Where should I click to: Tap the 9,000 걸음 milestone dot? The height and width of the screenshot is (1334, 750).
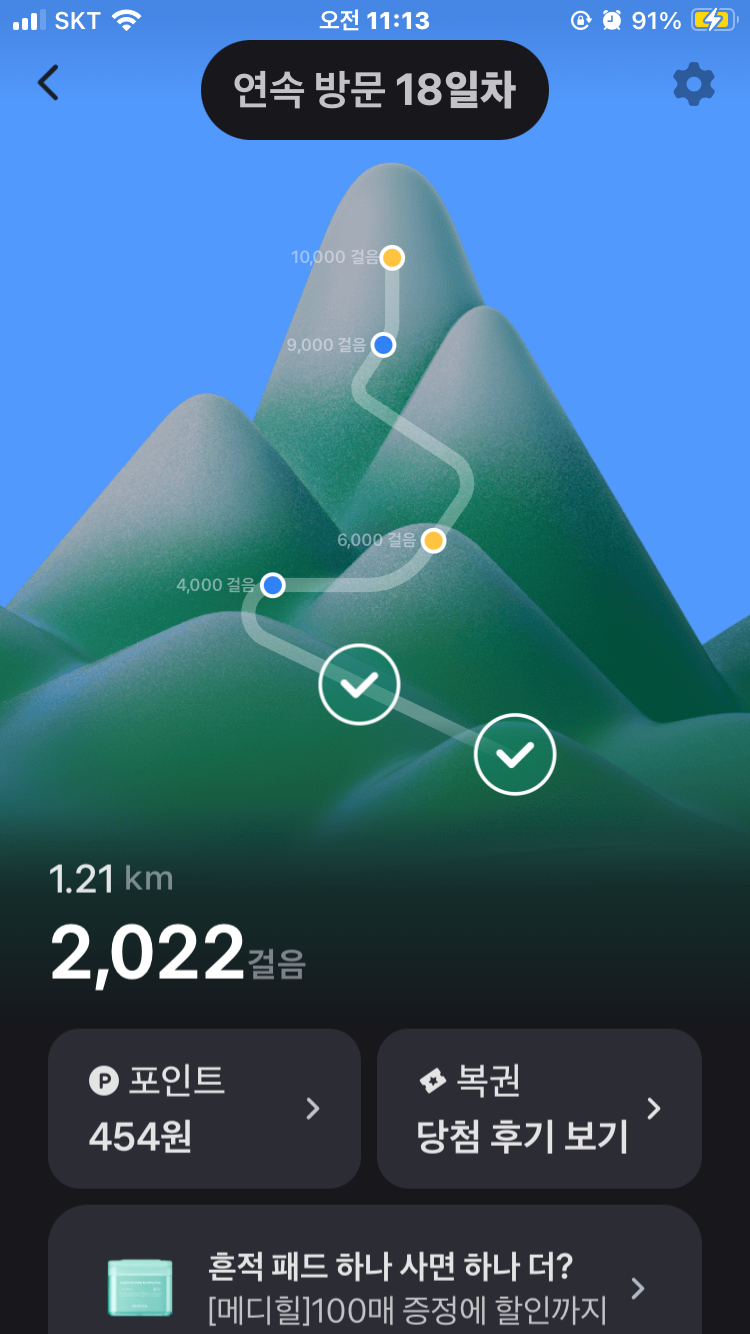(x=383, y=345)
